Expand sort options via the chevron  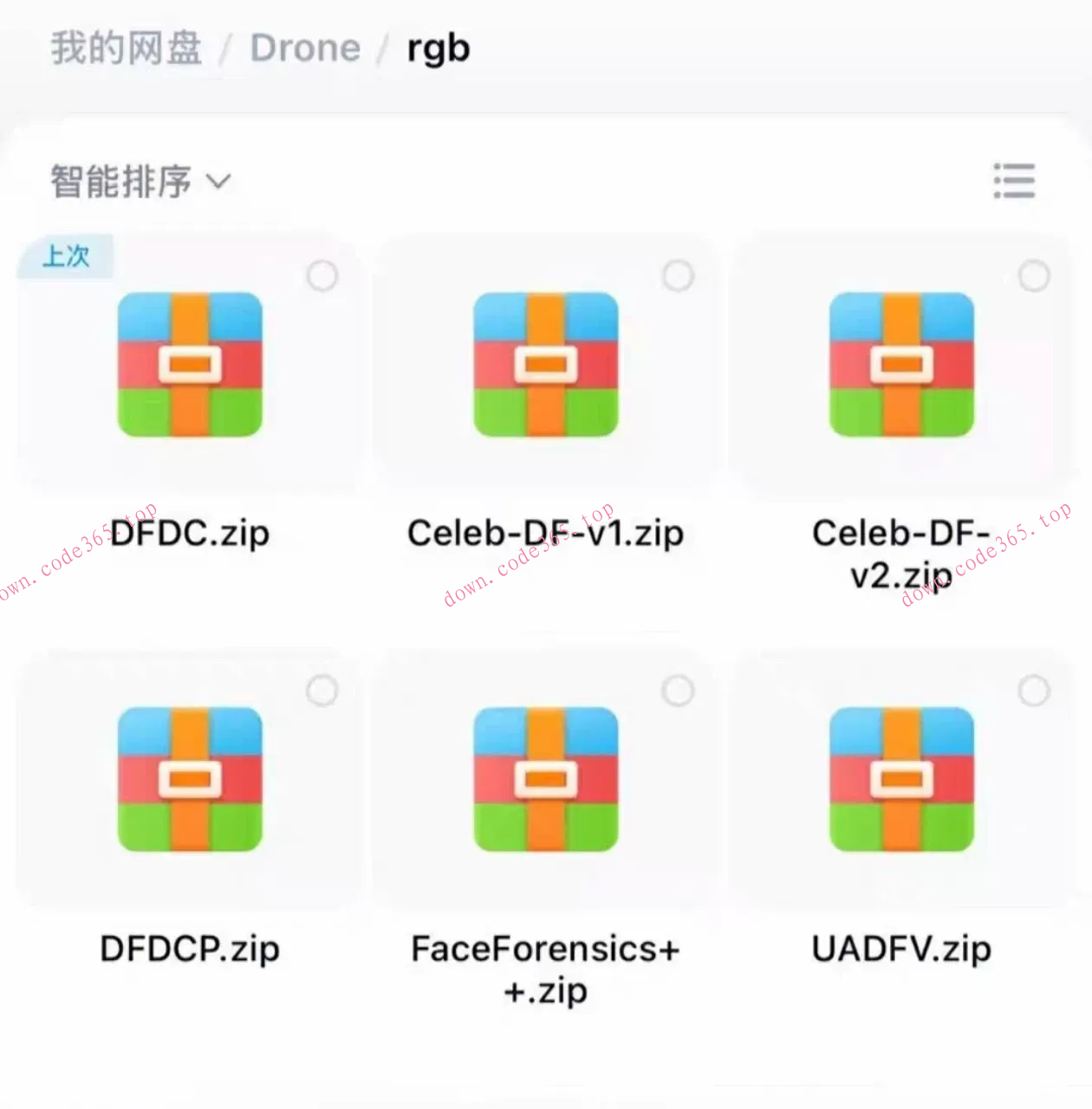click(218, 182)
